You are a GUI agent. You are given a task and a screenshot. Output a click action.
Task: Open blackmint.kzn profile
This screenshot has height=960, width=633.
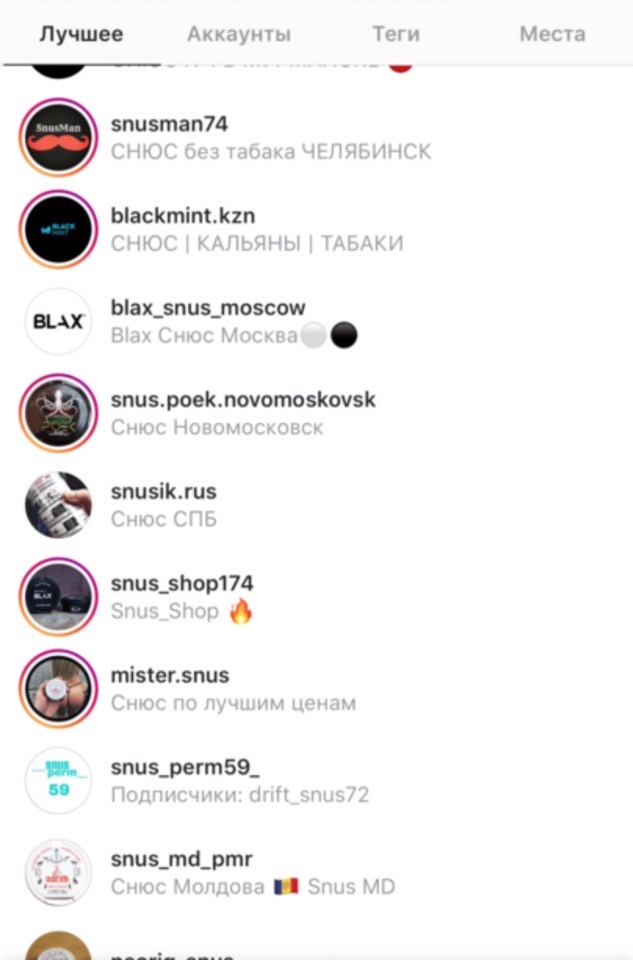(x=182, y=216)
